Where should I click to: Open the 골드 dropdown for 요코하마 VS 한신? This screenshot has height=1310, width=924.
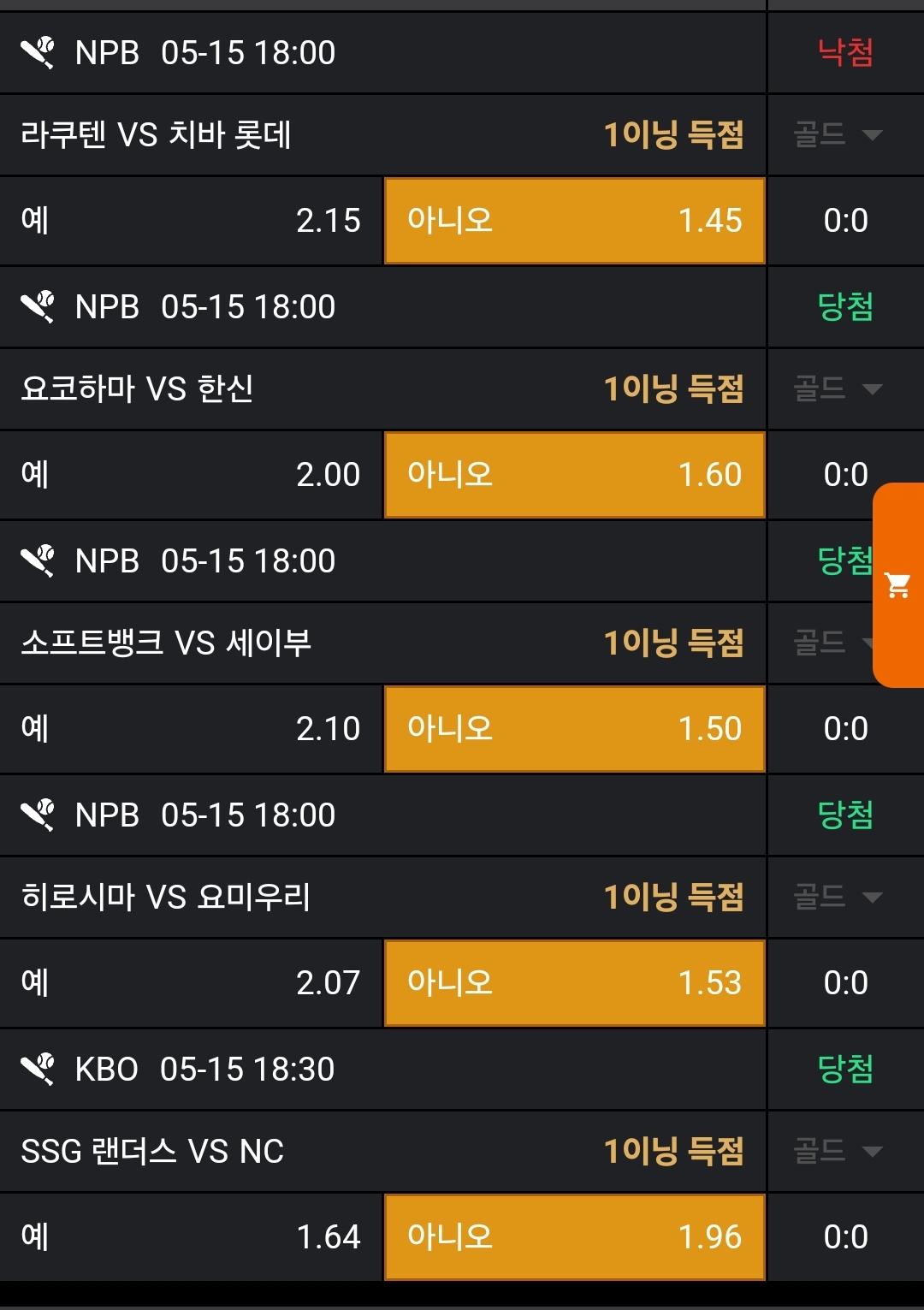(838, 388)
